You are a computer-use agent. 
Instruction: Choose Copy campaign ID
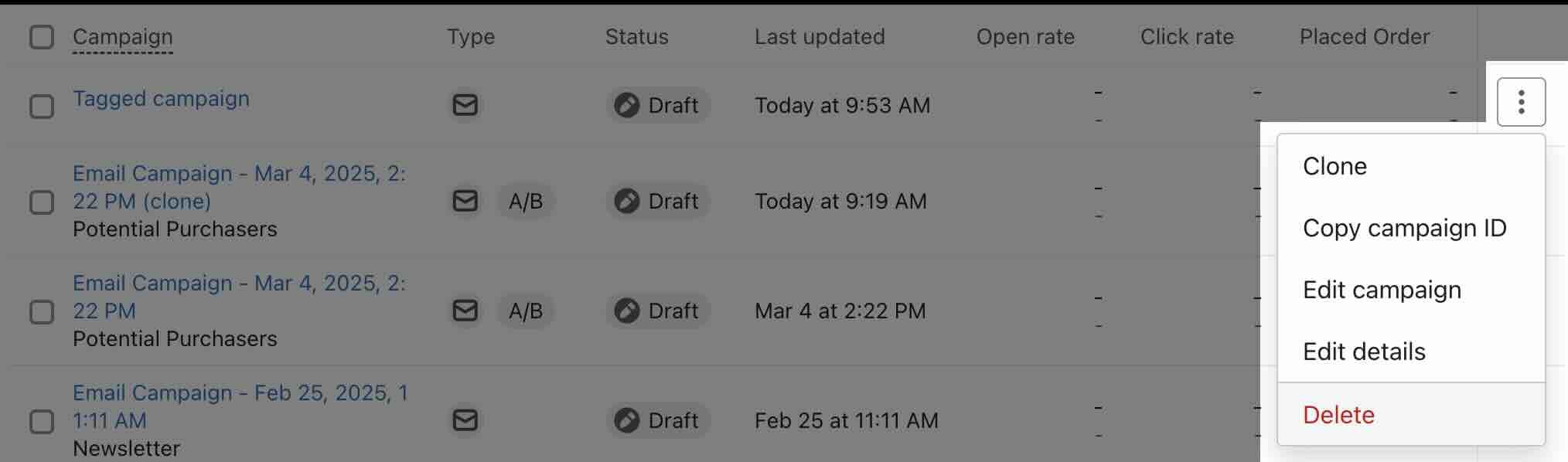coord(1404,229)
